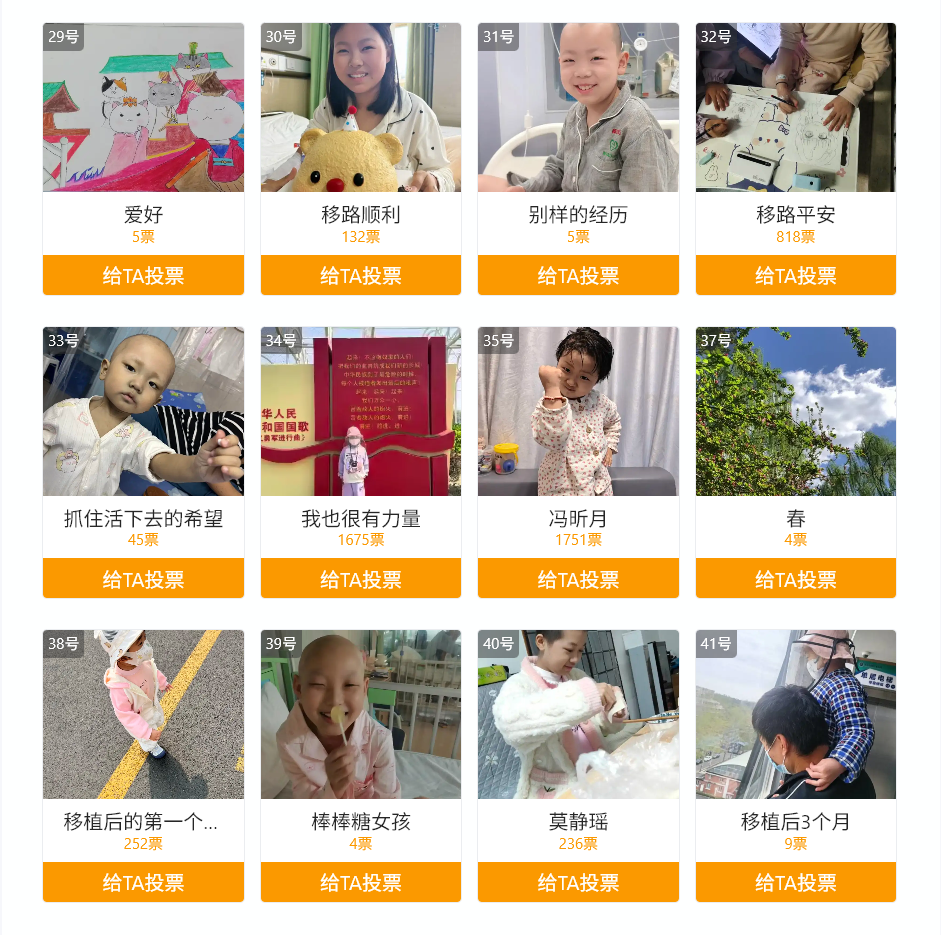The width and height of the screenshot is (941, 935).
Task: Vote for 棒棒糖女孩
Action: [361, 882]
